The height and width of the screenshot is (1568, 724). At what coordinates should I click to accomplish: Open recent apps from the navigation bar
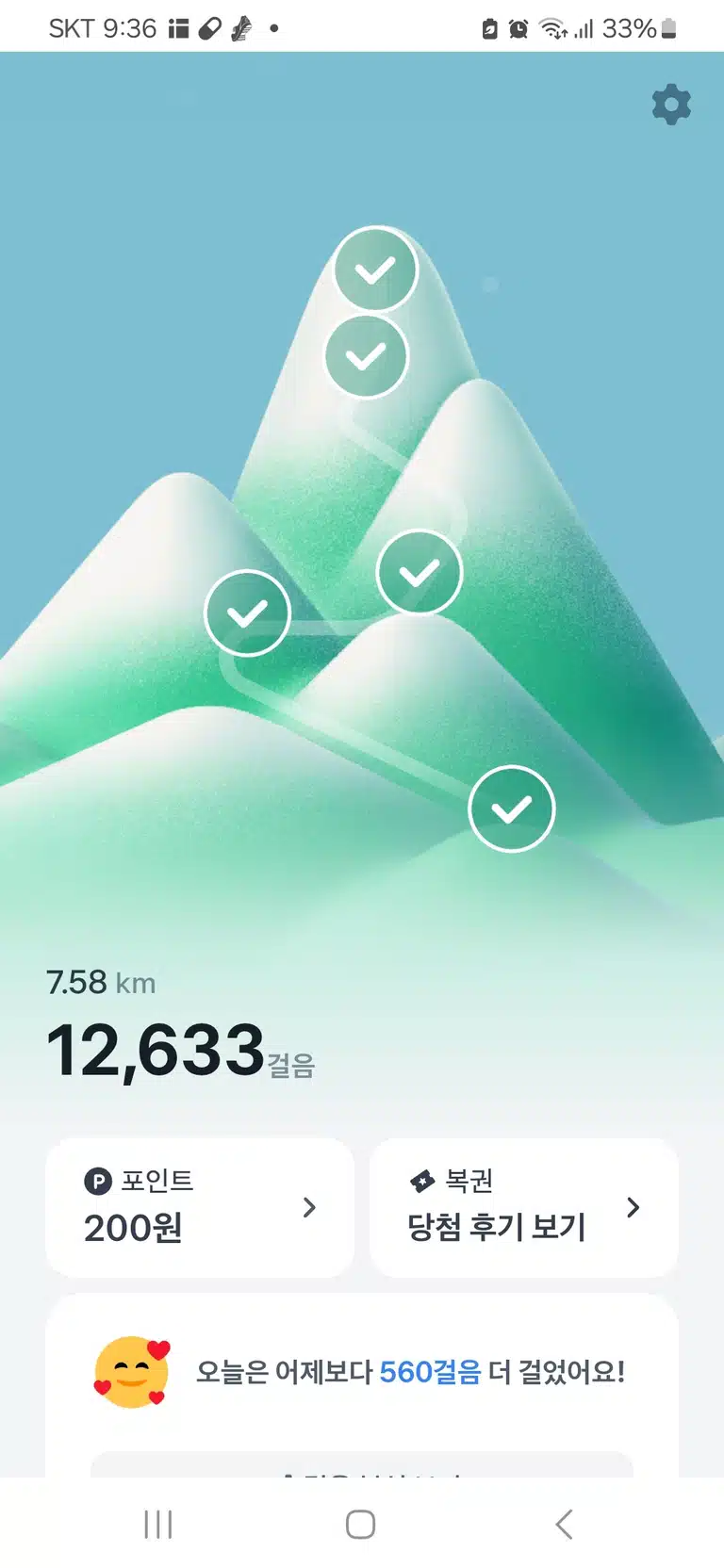click(158, 1524)
